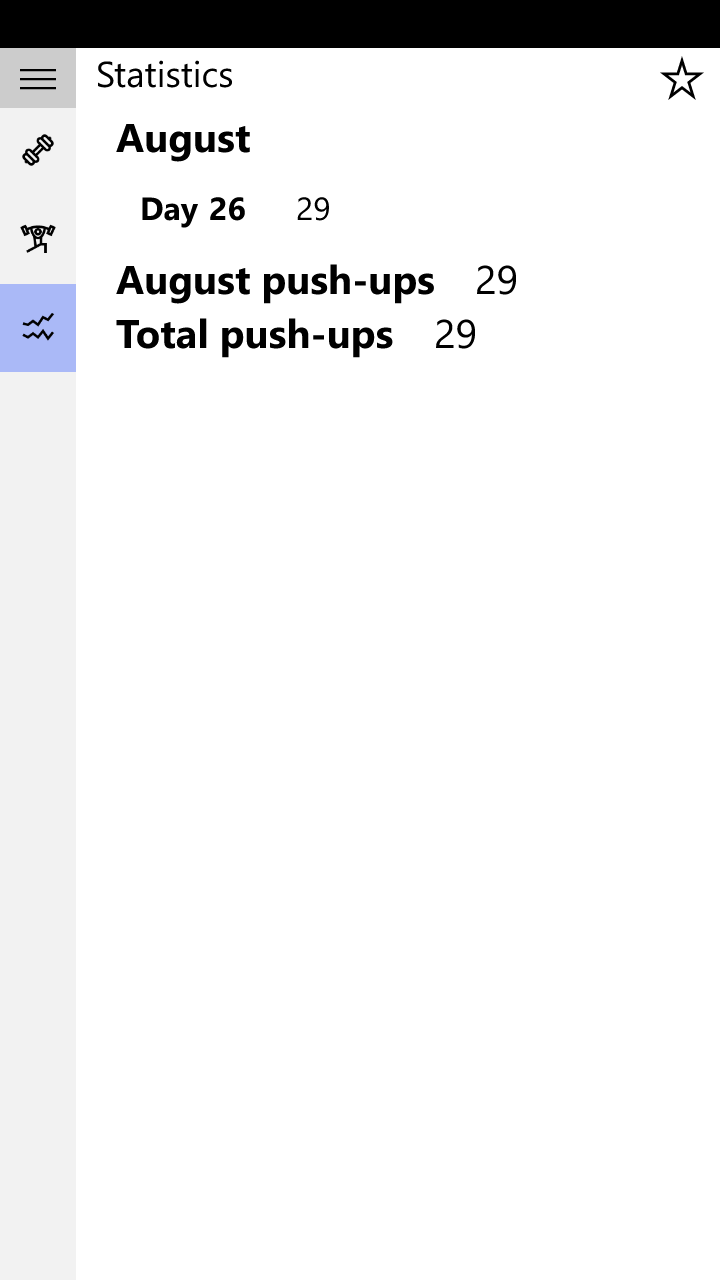Select the statistics chart tab
The image size is (720, 1280).
[x=38, y=327]
